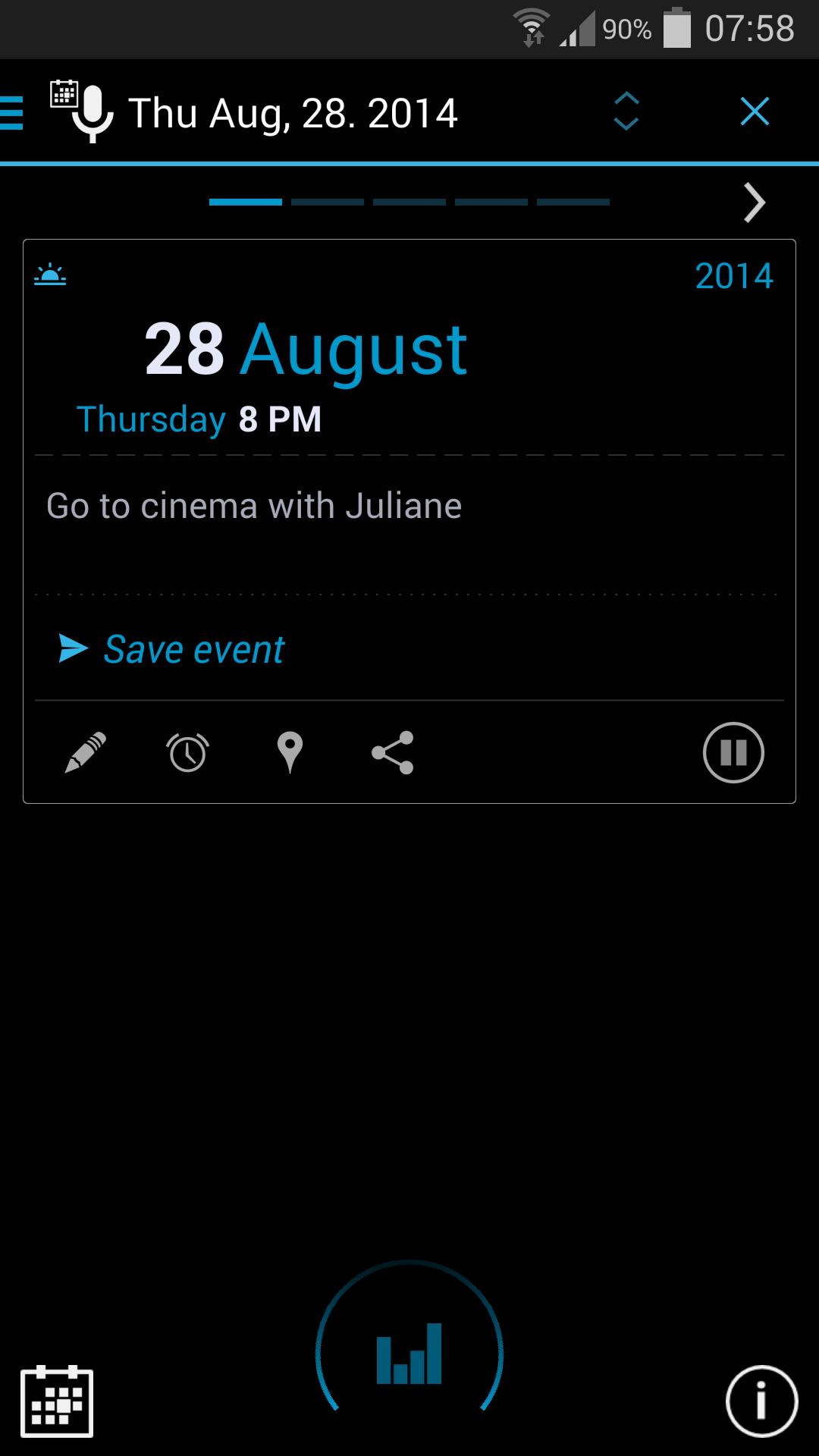This screenshot has height=1456, width=819.
Task: Edit the note 'Go to cinema with Juliane'
Action: click(254, 507)
